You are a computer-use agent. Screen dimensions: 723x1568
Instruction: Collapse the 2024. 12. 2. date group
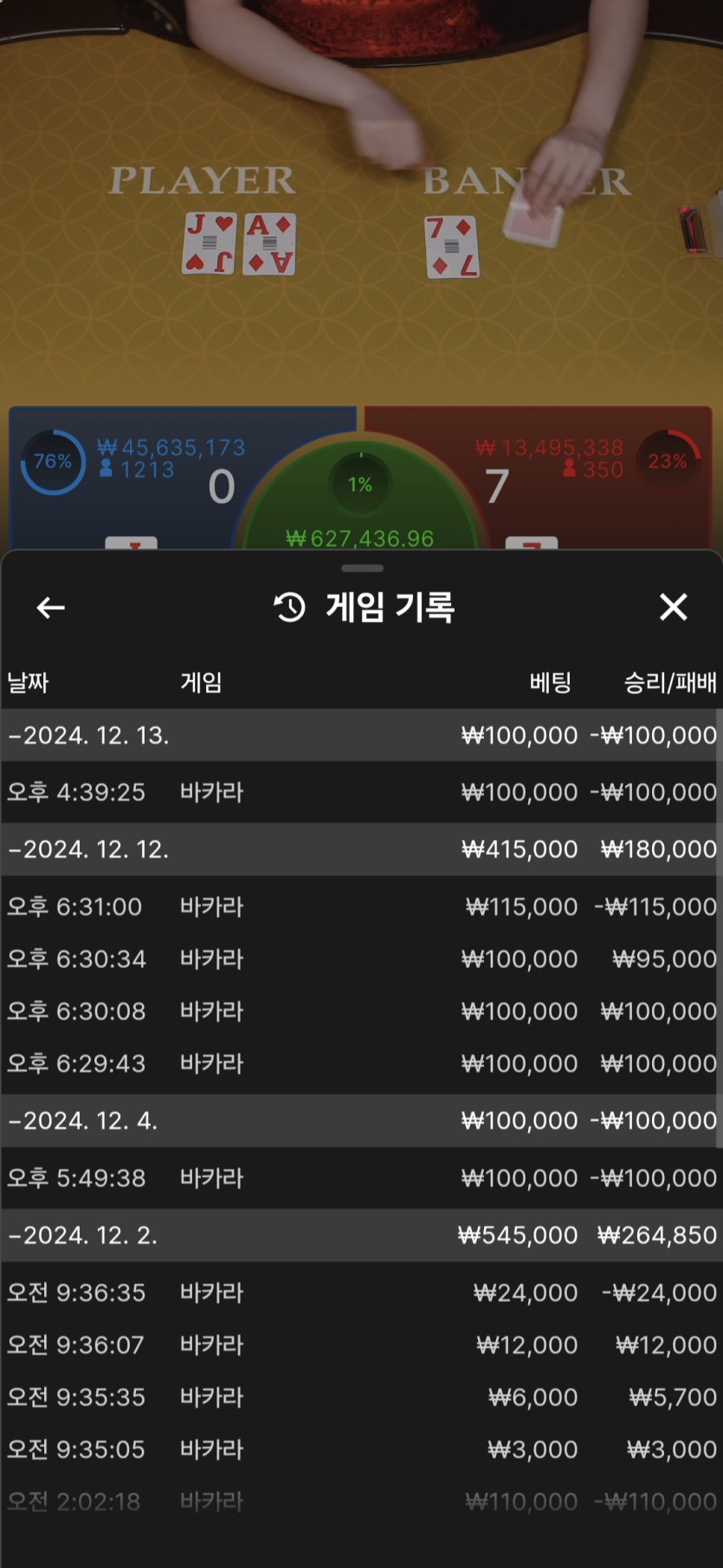point(83,1234)
